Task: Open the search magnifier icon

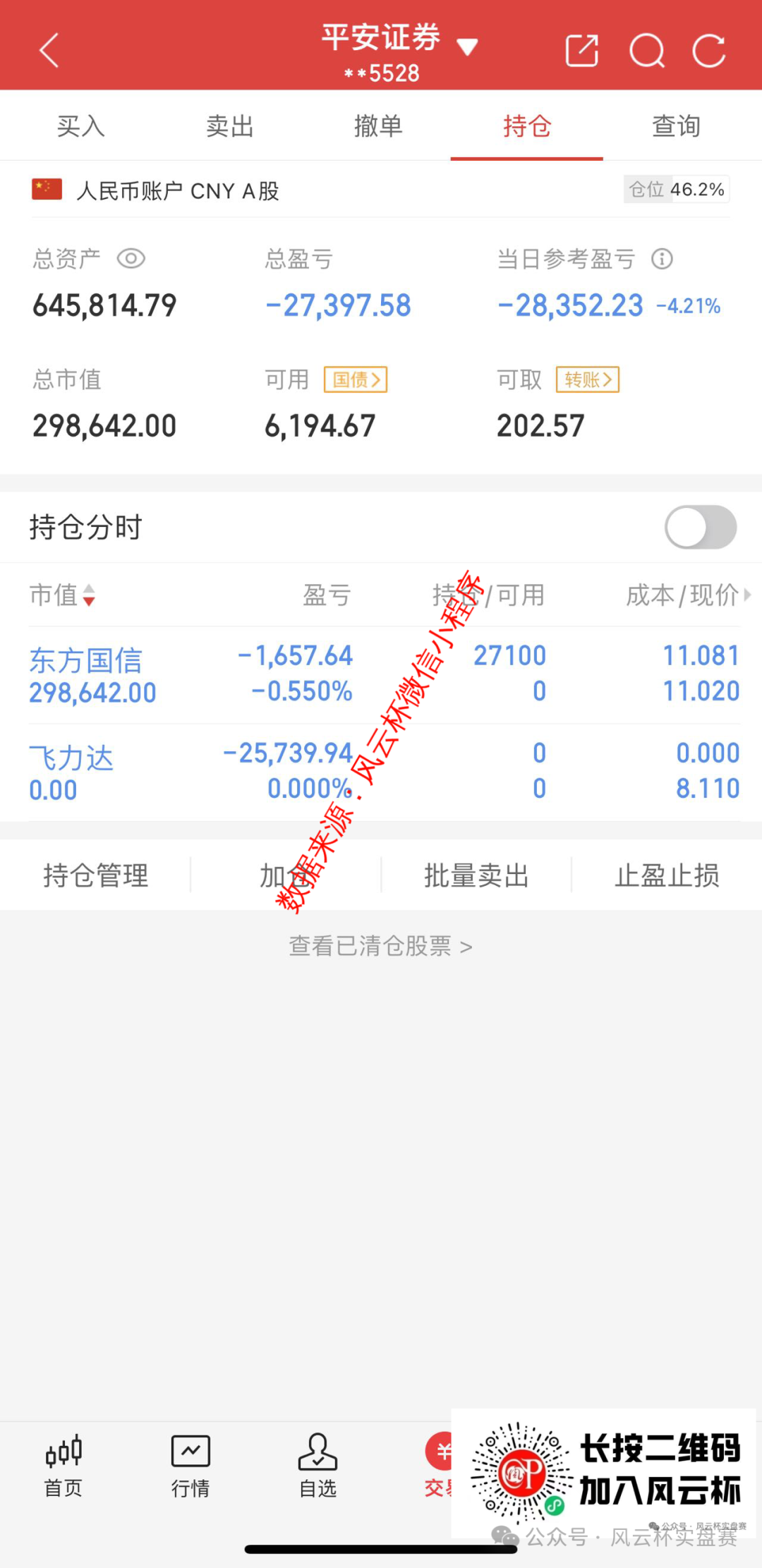Action: pos(647,51)
